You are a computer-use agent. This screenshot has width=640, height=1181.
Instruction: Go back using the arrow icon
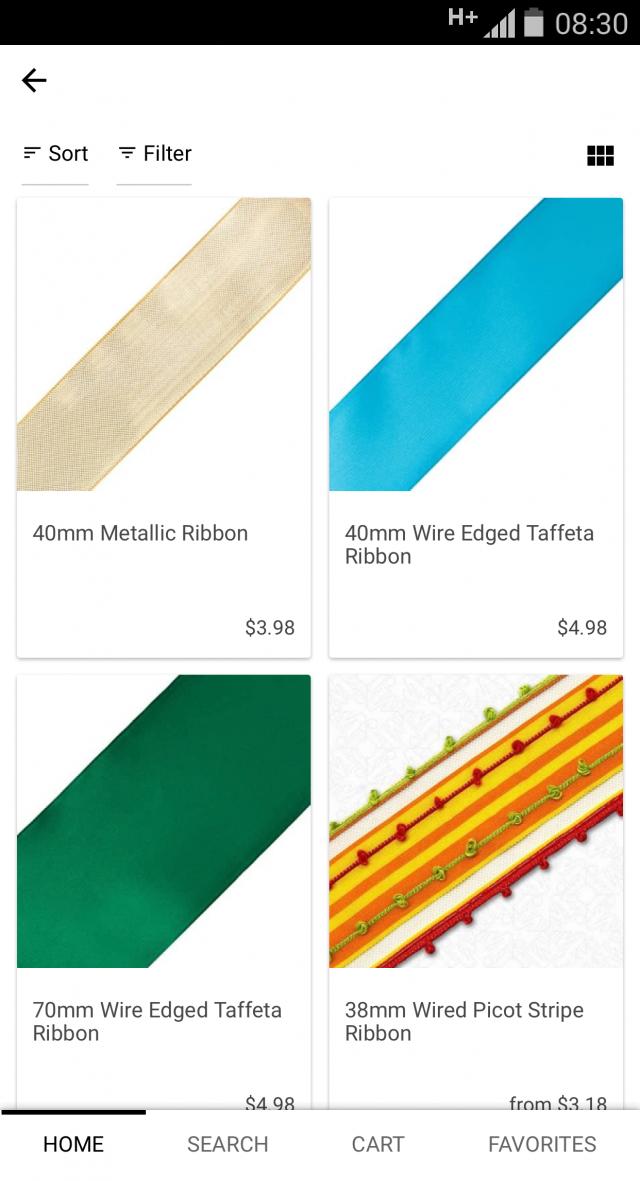34,81
